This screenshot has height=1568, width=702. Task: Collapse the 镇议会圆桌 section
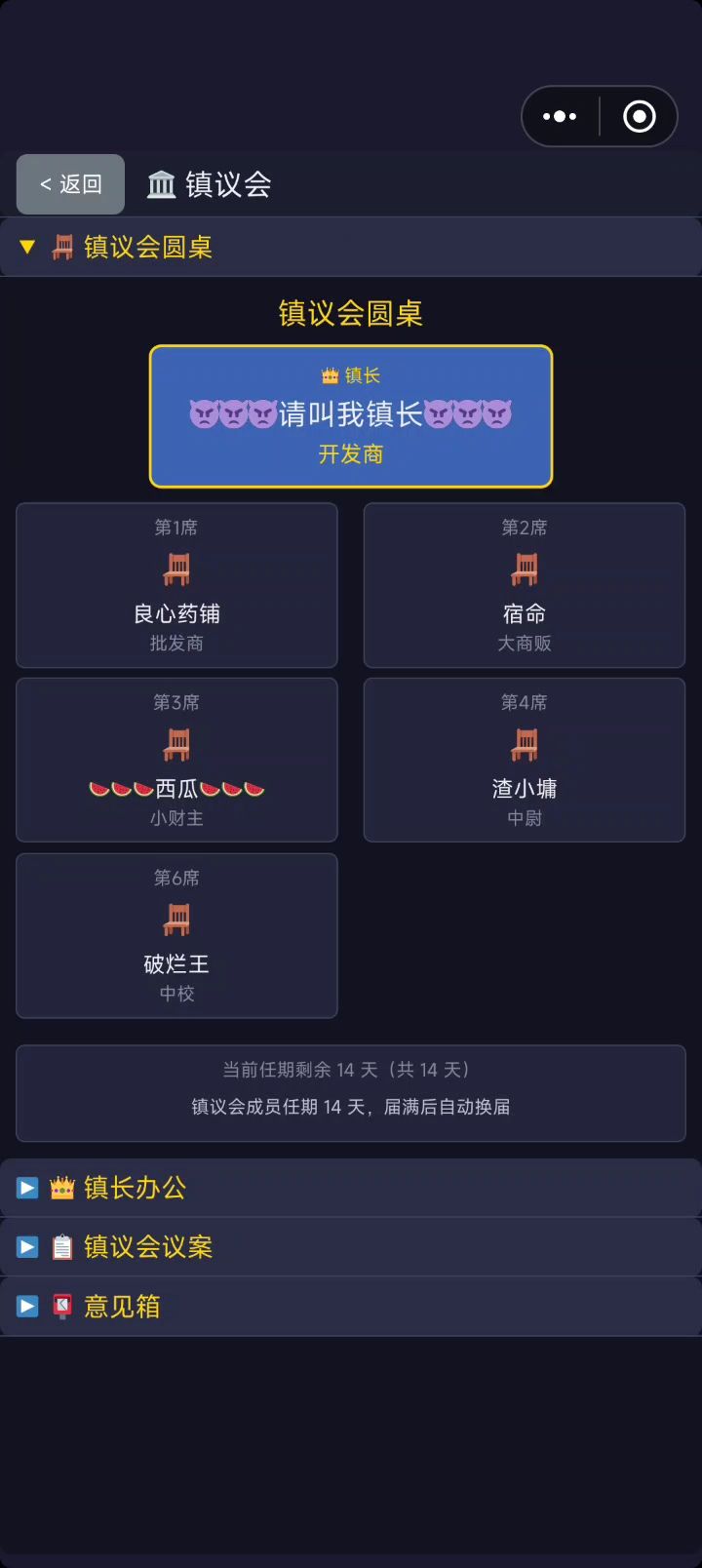point(26,247)
